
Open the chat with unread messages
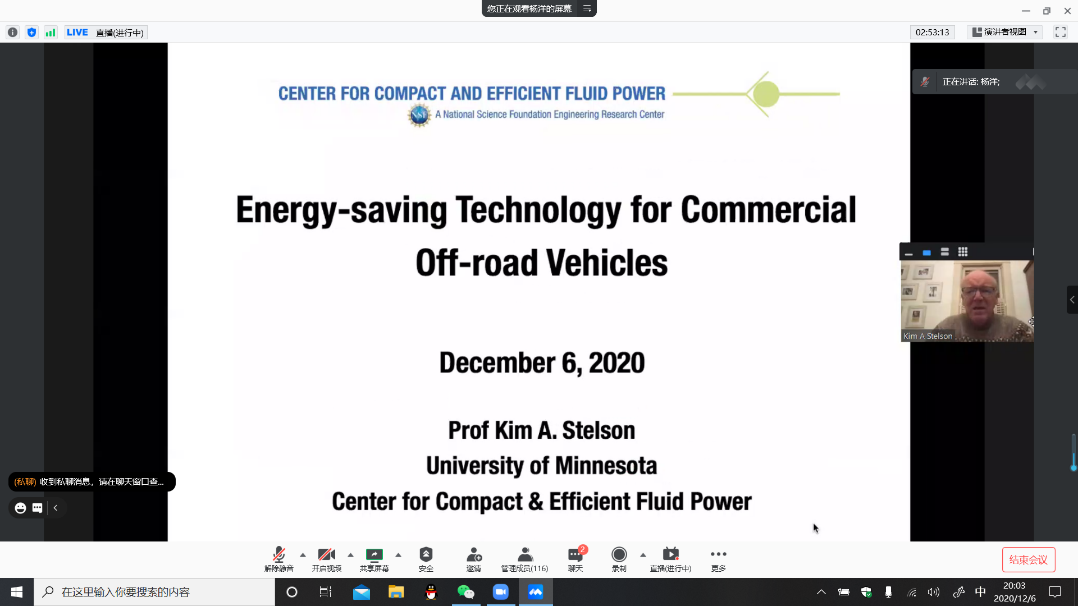tap(575, 558)
